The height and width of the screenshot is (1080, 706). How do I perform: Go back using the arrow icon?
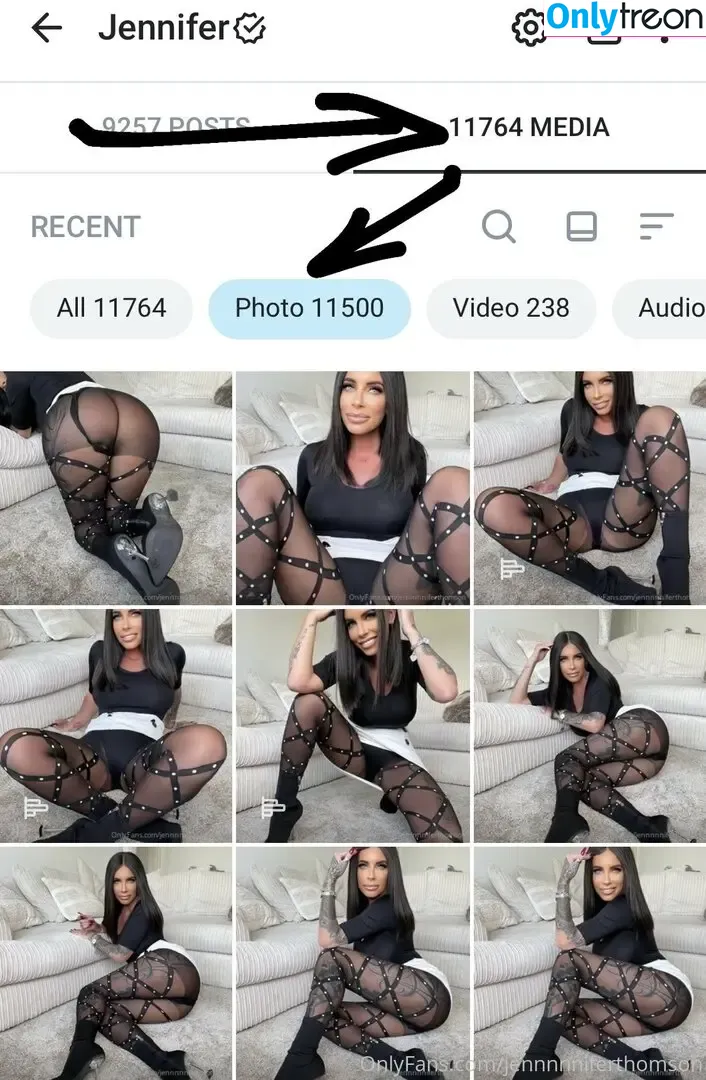[47, 29]
